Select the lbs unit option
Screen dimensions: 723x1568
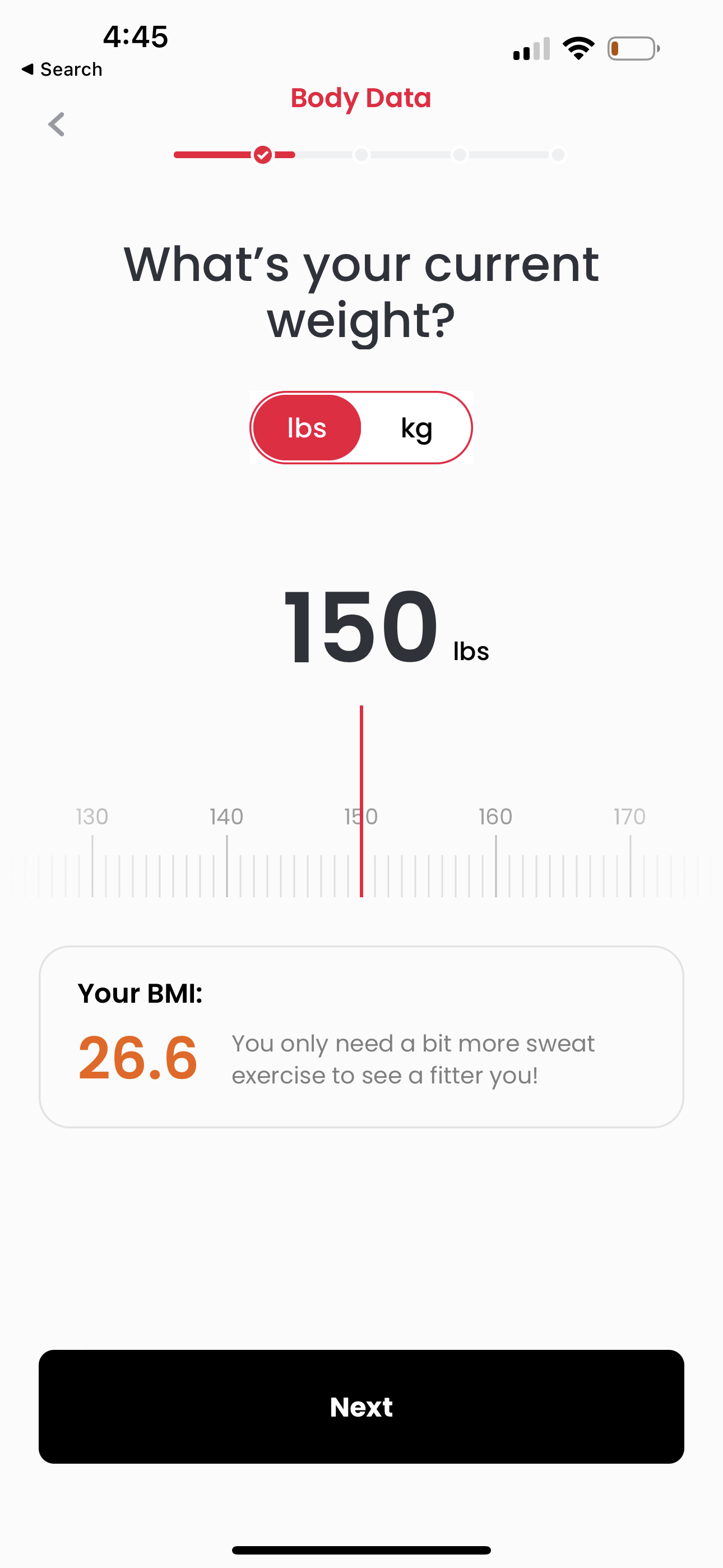[x=306, y=427]
